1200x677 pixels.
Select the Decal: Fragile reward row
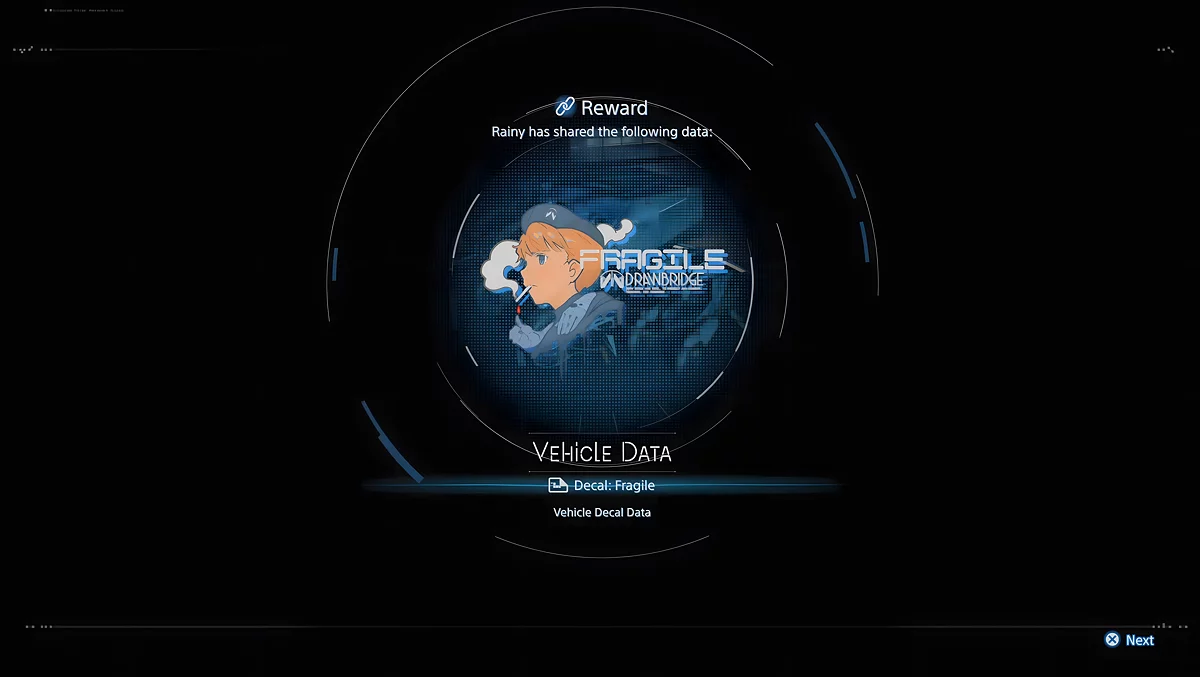coord(601,485)
